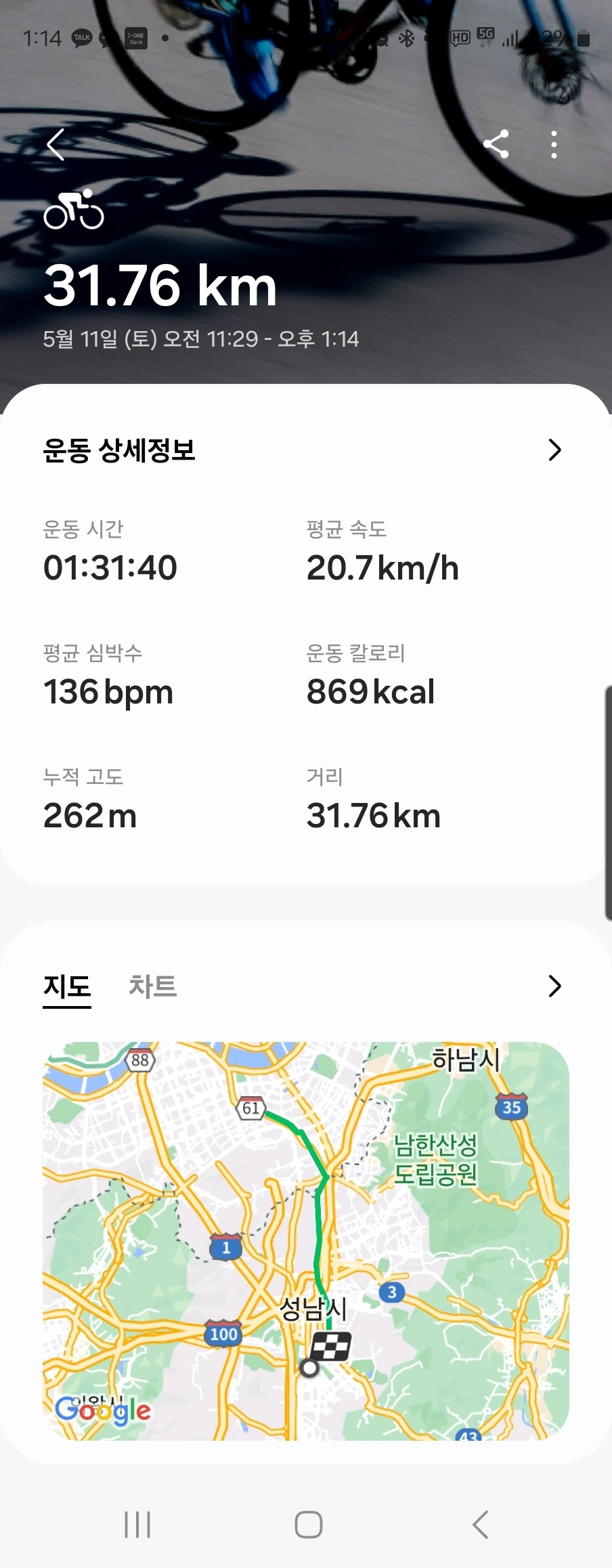The height and width of the screenshot is (1568, 612).
Task: Open recent apps from navigation bar
Action: tap(137, 1525)
